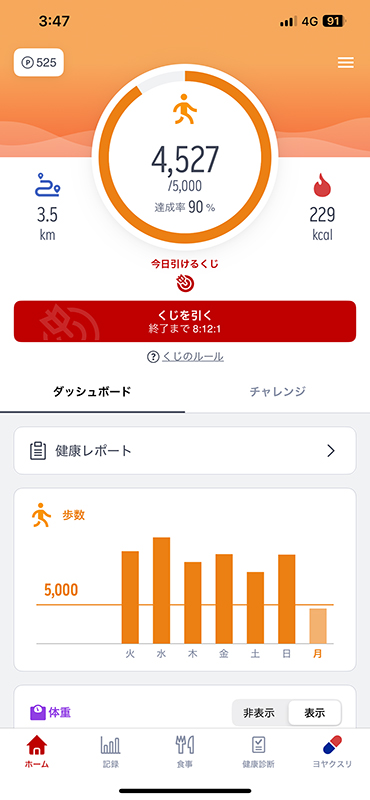Select the ダッシュボード tab
Screen dimensions: 370x800
tap(92, 392)
